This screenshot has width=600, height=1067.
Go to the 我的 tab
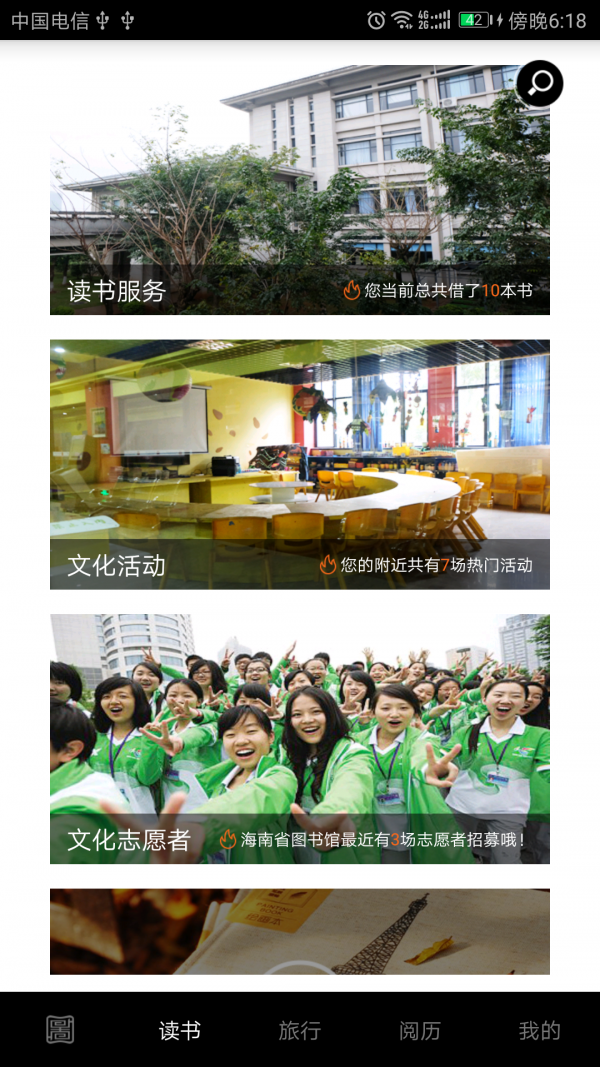point(540,1030)
